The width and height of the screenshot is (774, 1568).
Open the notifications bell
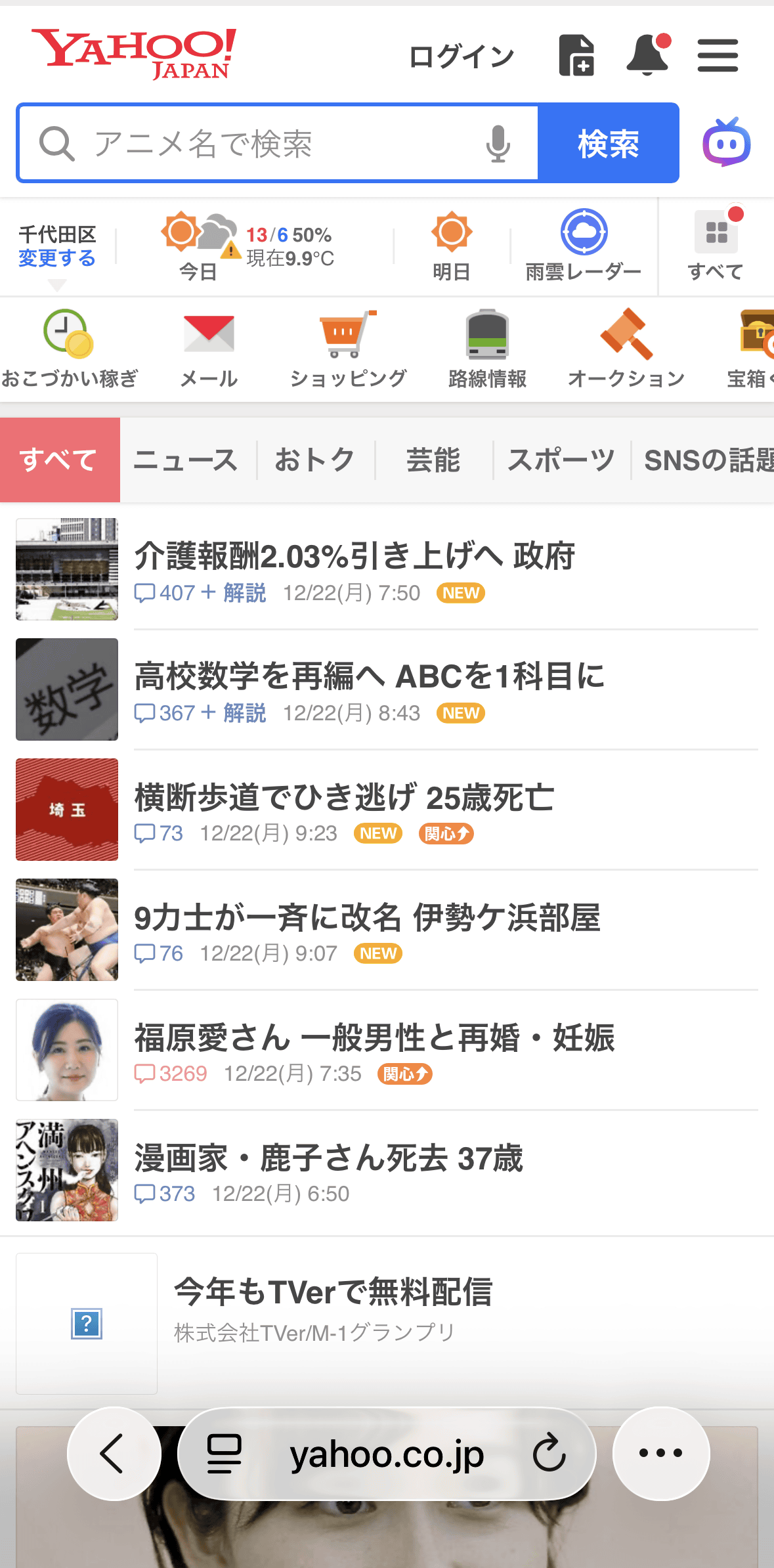pos(647,55)
